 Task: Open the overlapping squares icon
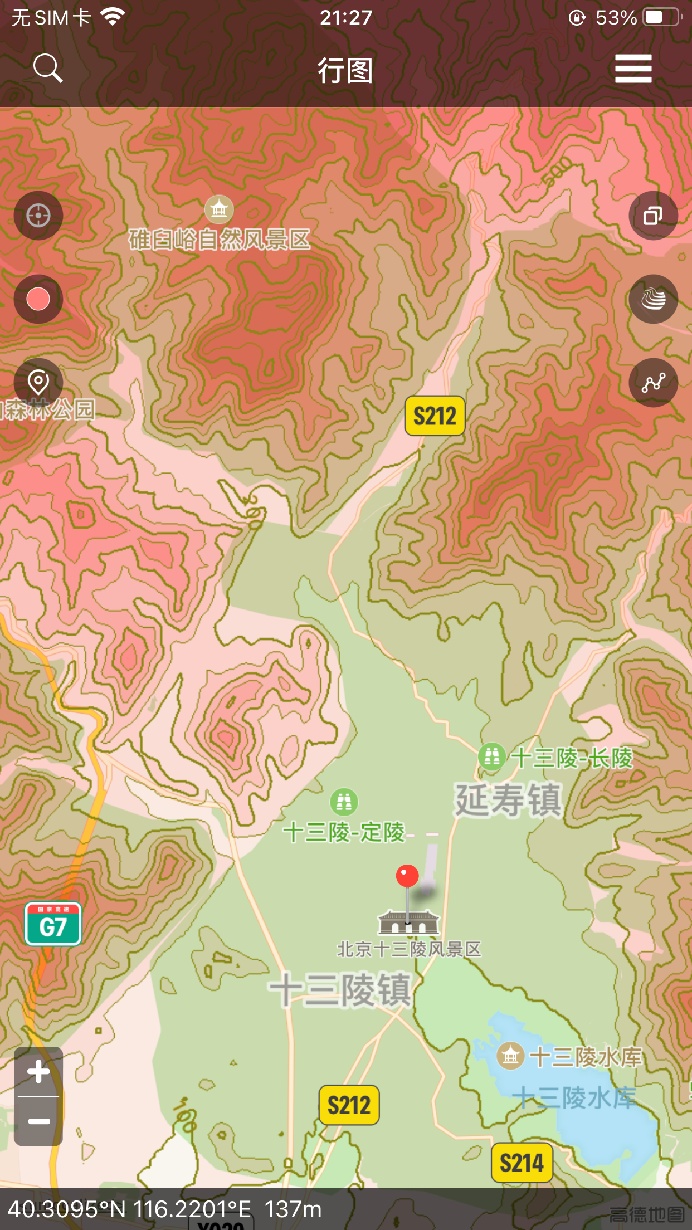click(x=653, y=215)
